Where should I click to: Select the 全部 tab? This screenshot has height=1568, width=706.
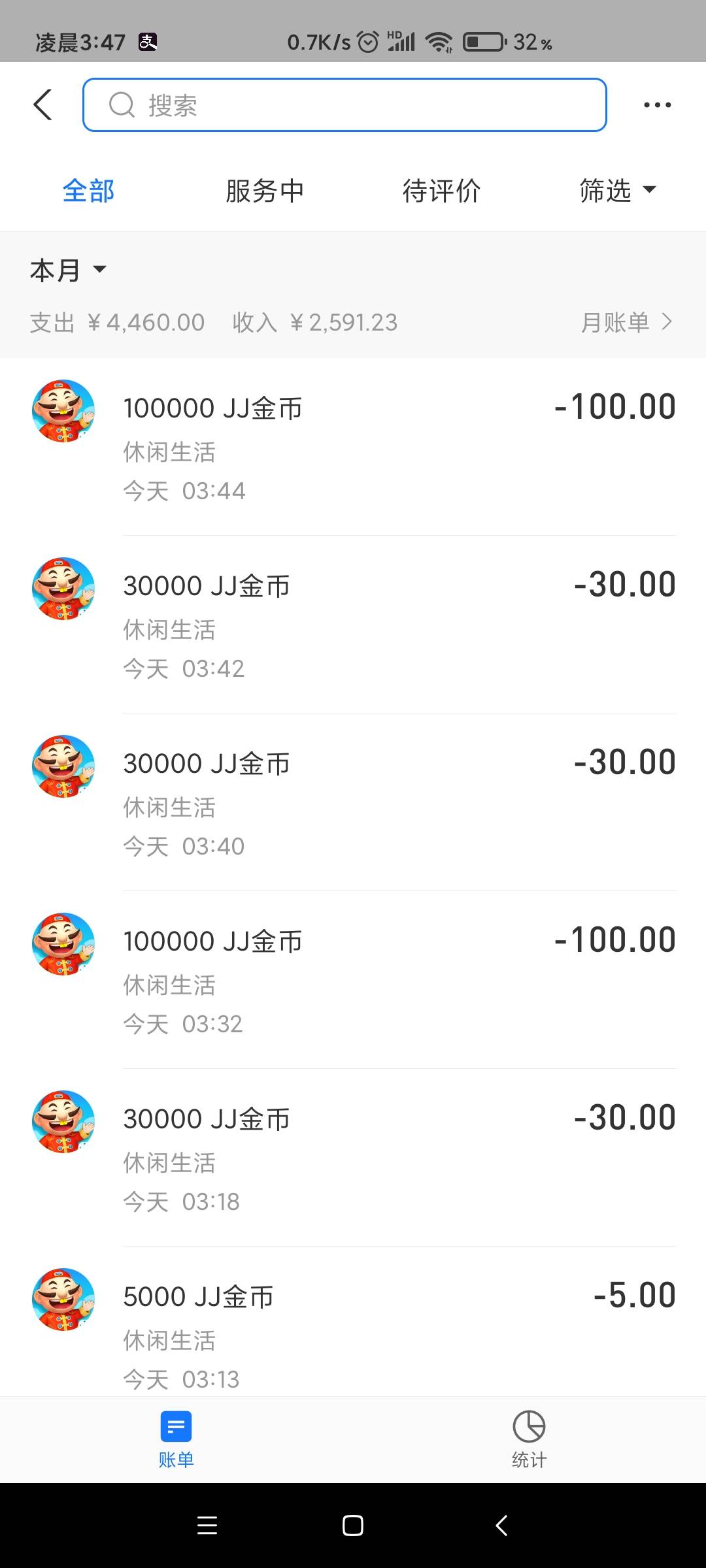(89, 190)
